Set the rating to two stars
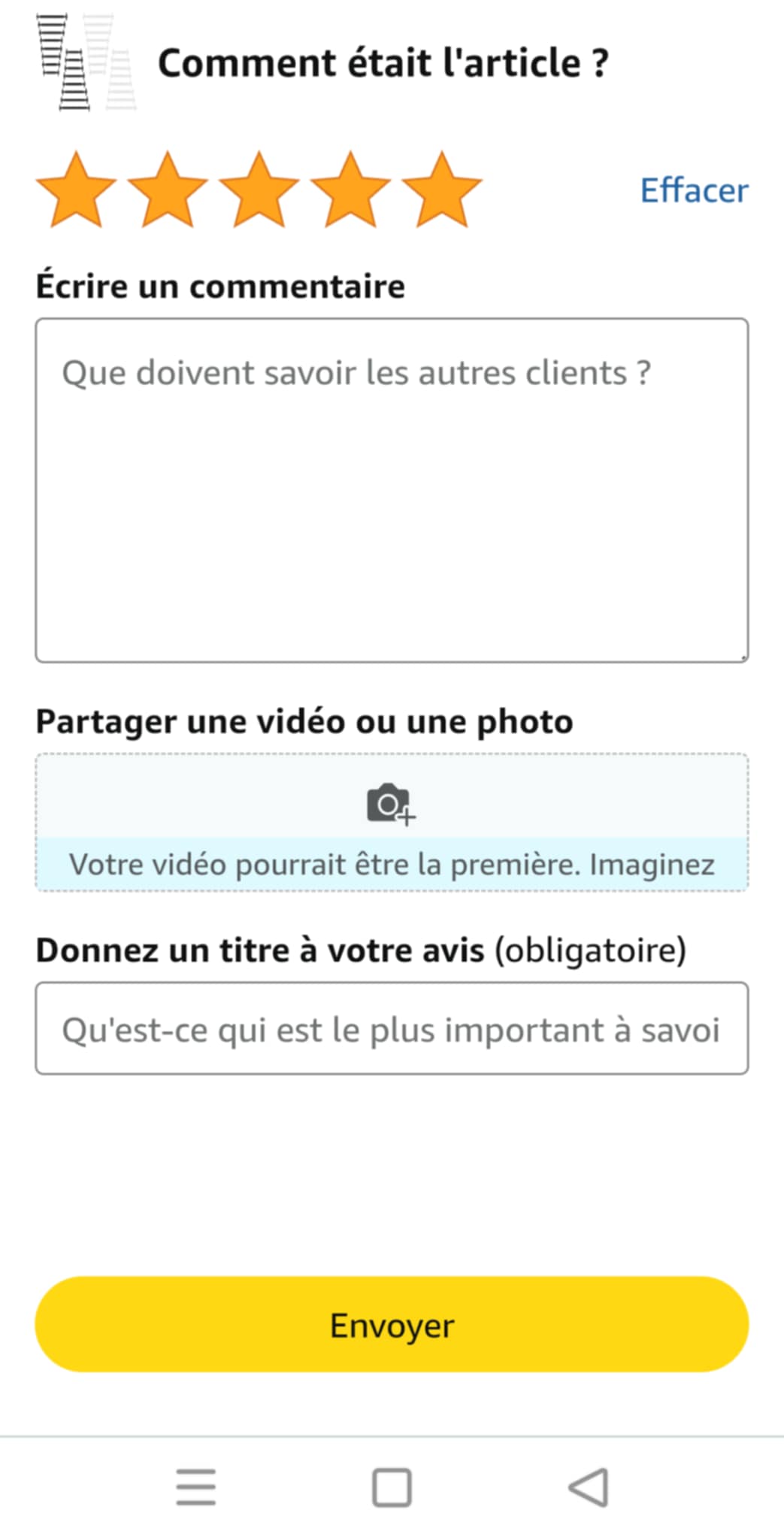 (x=168, y=190)
